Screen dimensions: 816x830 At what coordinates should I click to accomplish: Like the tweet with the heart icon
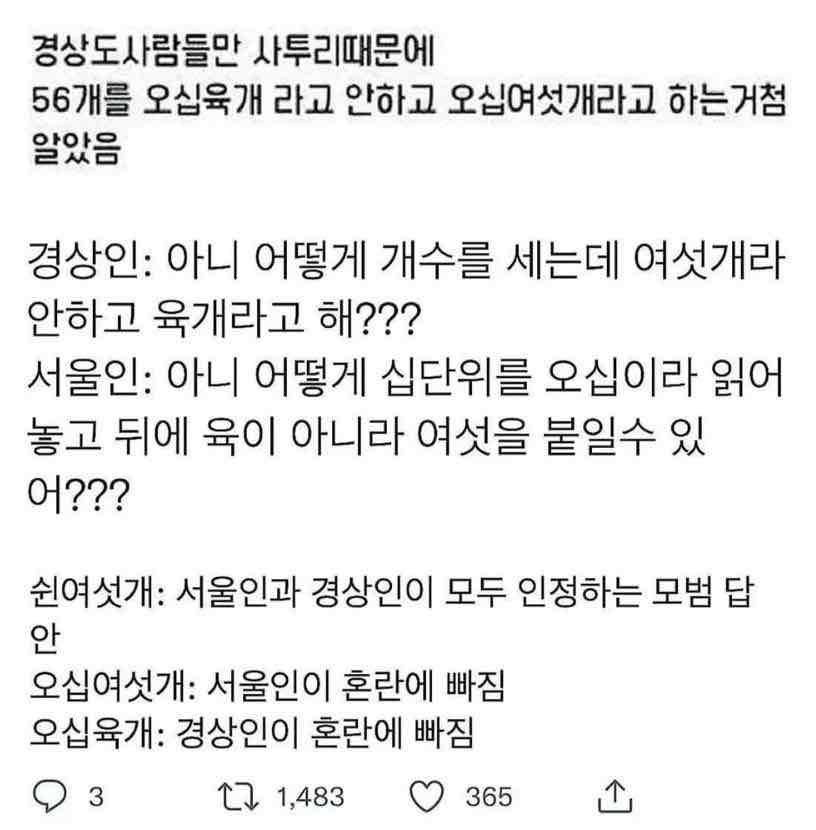[431, 796]
